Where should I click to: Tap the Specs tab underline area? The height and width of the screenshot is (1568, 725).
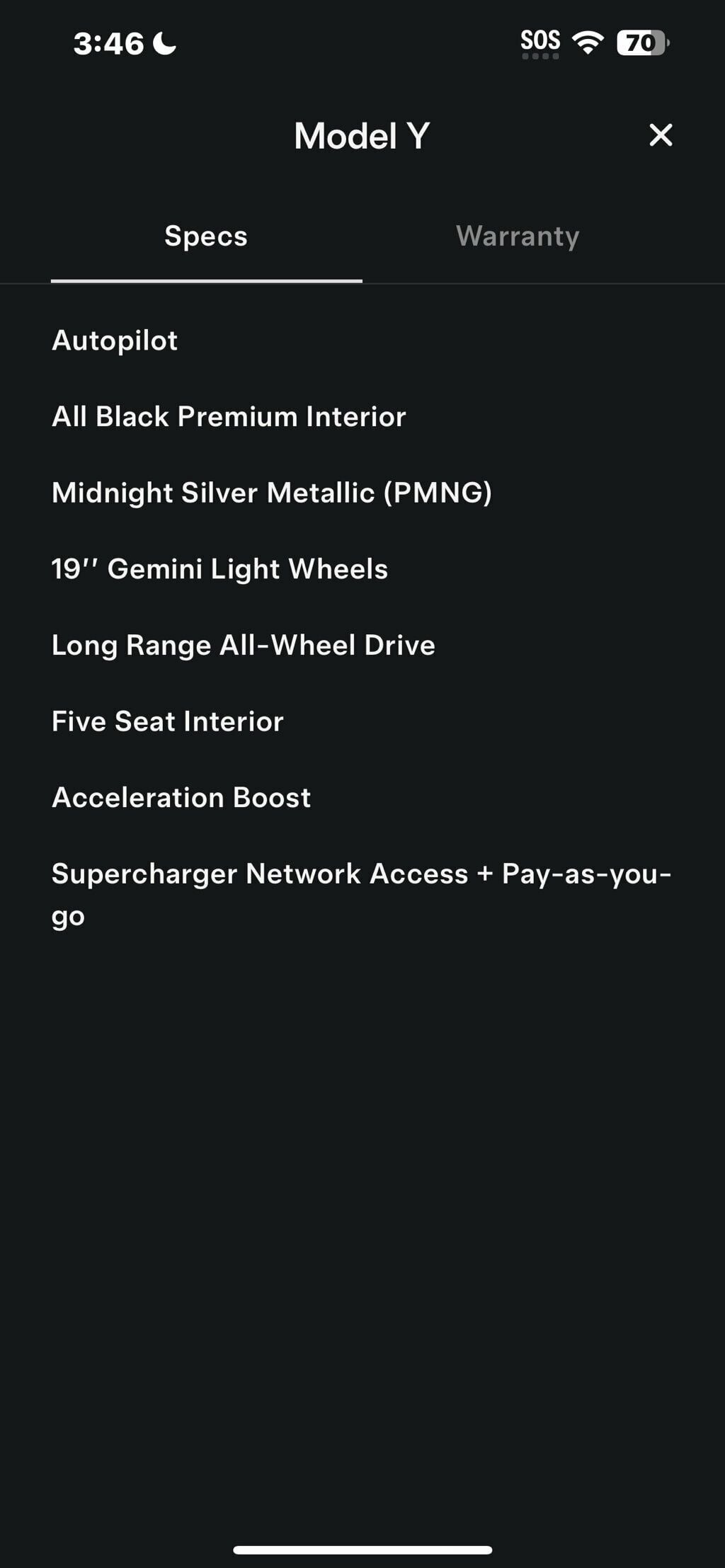pos(205,282)
